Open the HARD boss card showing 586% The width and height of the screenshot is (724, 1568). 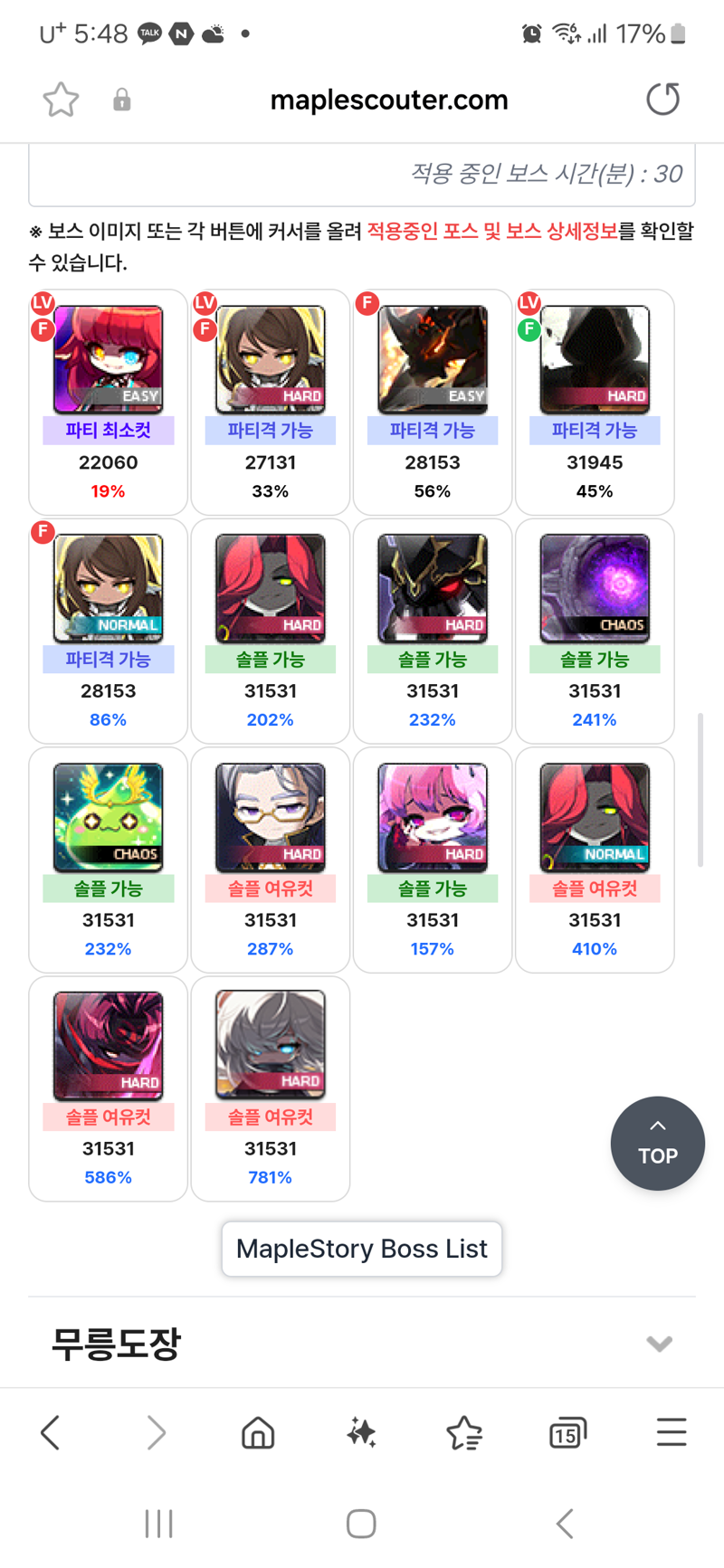pyautogui.click(x=108, y=1088)
